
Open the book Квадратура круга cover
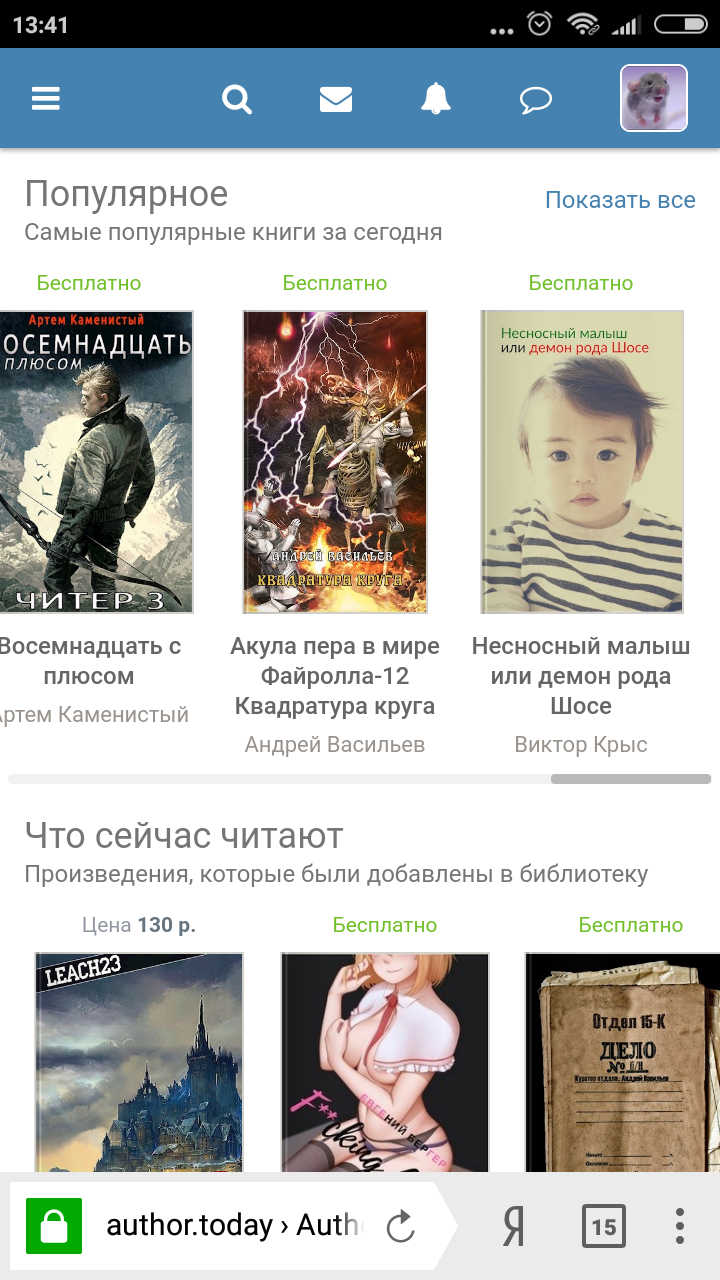(335, 462)
